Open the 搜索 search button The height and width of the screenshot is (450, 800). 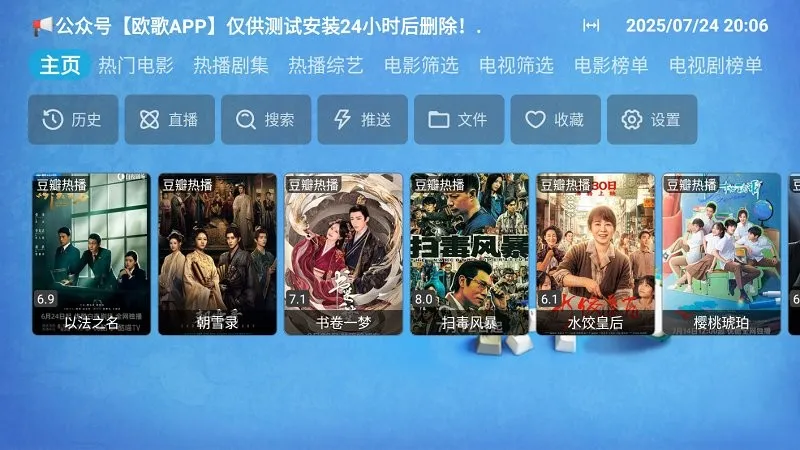point(266,120)
